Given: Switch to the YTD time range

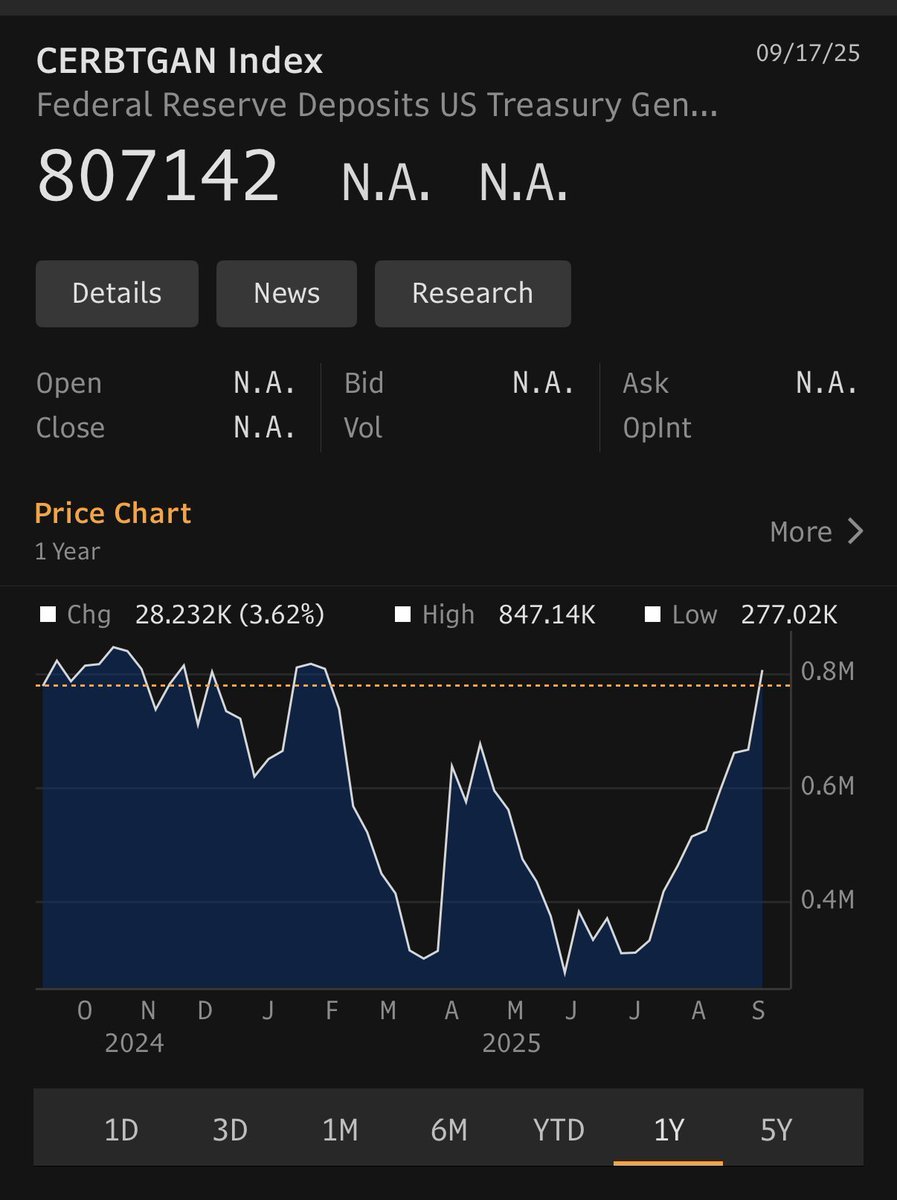Looking at the screenshot, I should click(x=559, y=1130).
